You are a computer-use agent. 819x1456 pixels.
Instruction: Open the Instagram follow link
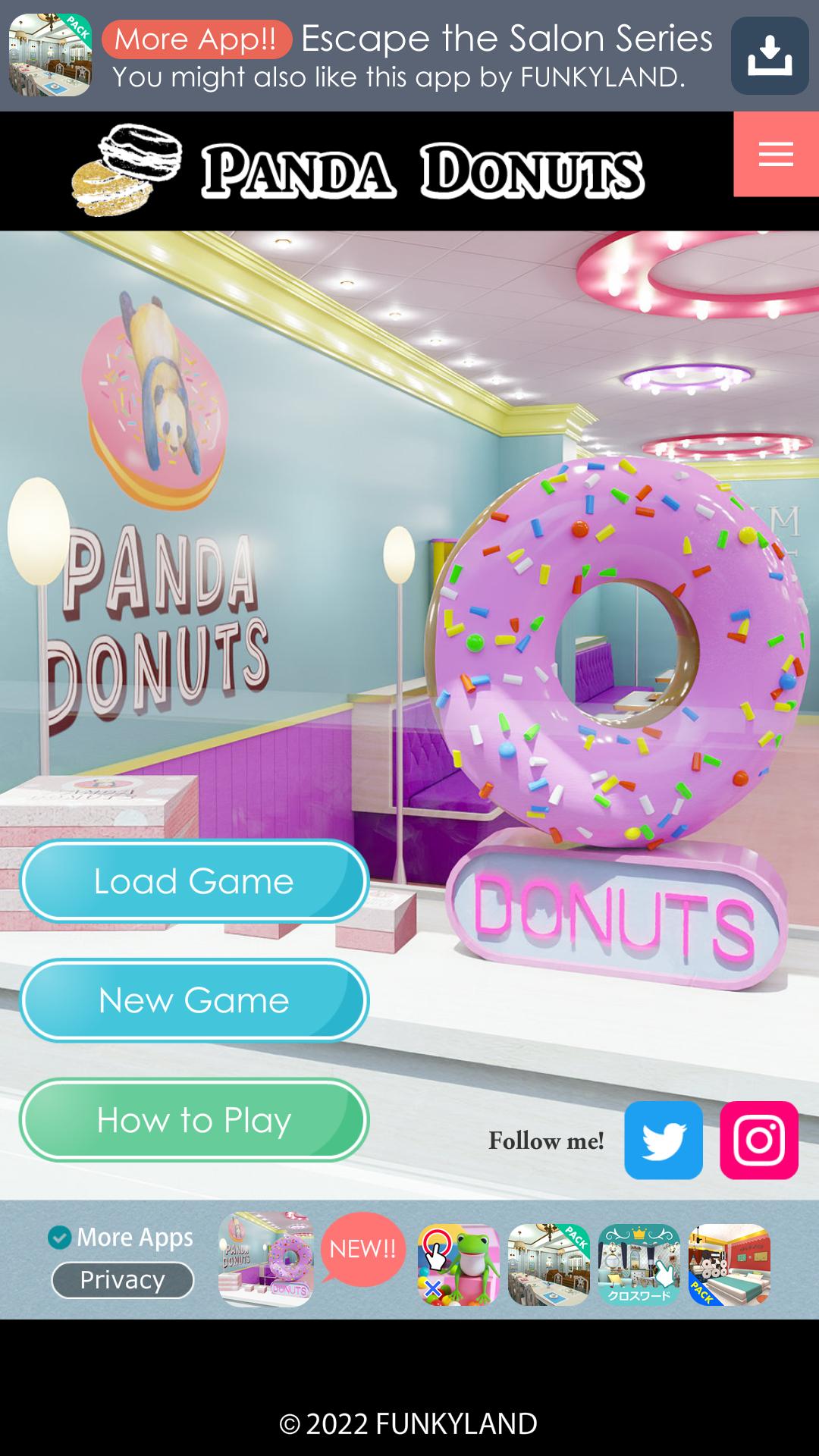[759, 1141]
